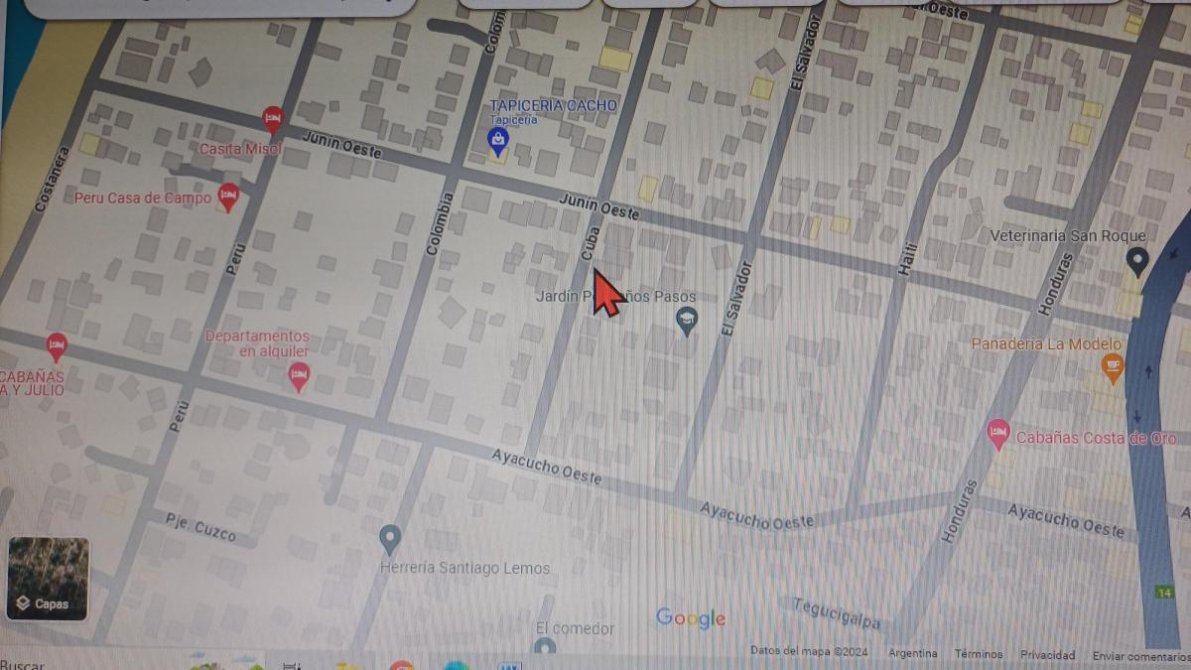Open the Panadería La Modelo café pin

(x=1112, y=368)
